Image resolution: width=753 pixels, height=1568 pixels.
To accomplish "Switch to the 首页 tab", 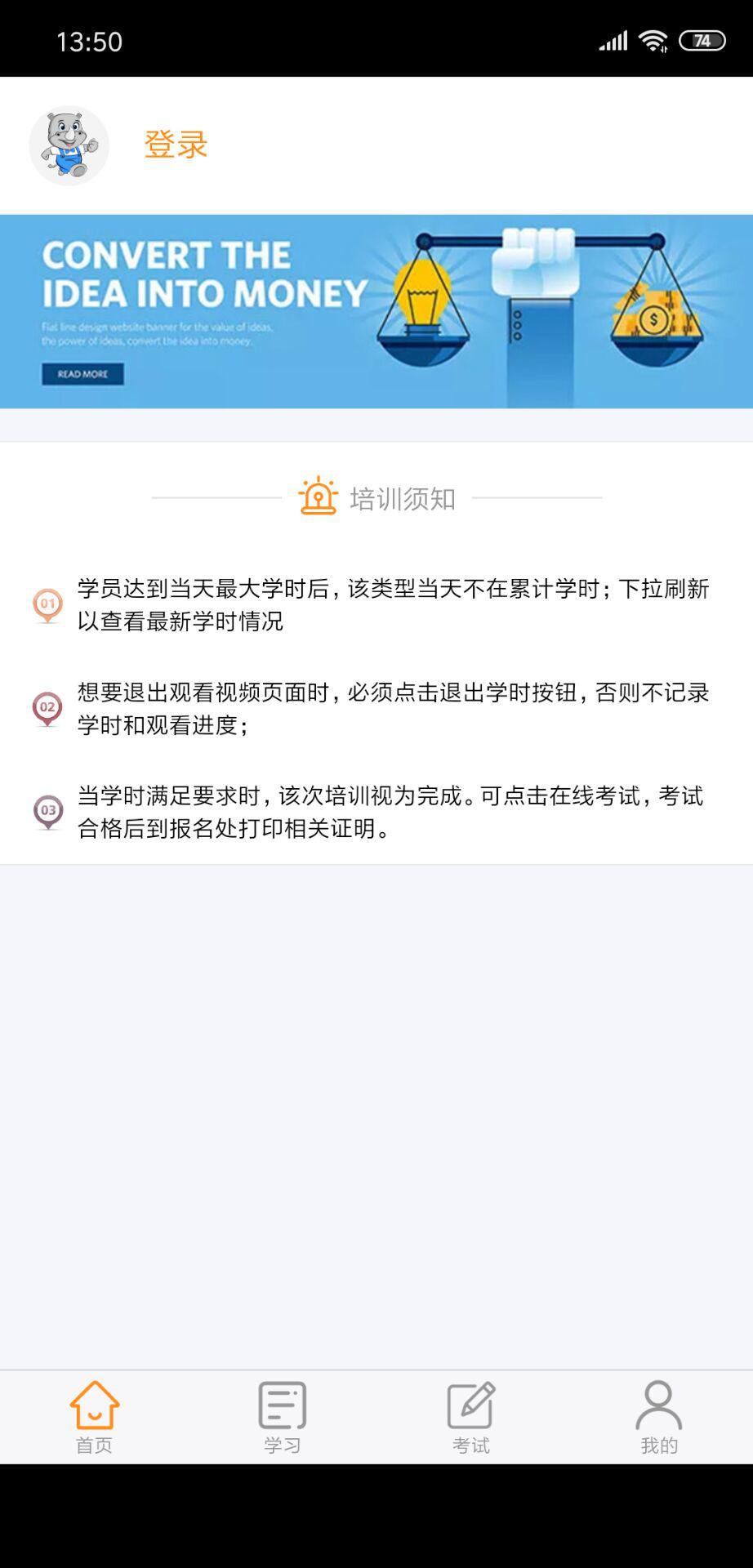I will click(94, 1417).
